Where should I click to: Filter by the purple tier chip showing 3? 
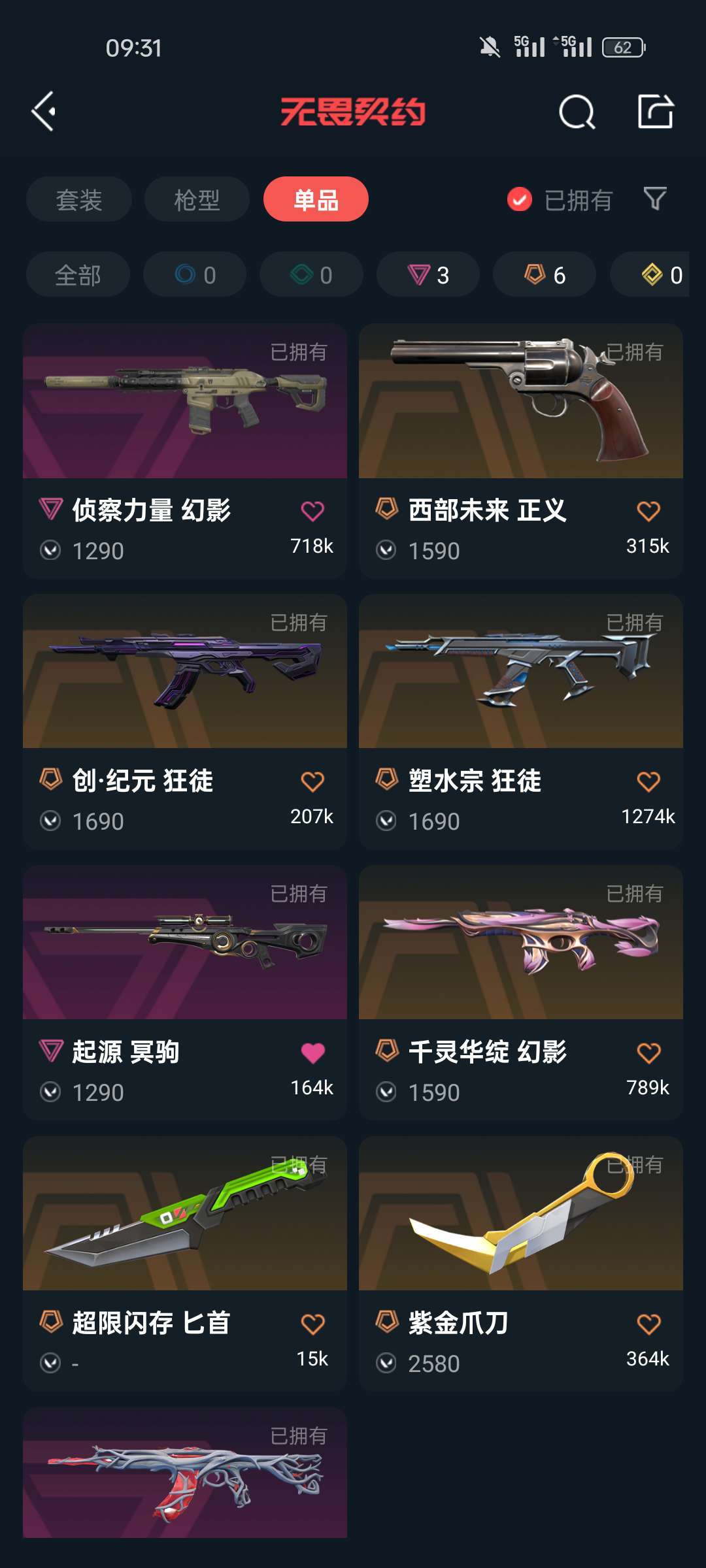pyautogui.click(x=428, y=274)
